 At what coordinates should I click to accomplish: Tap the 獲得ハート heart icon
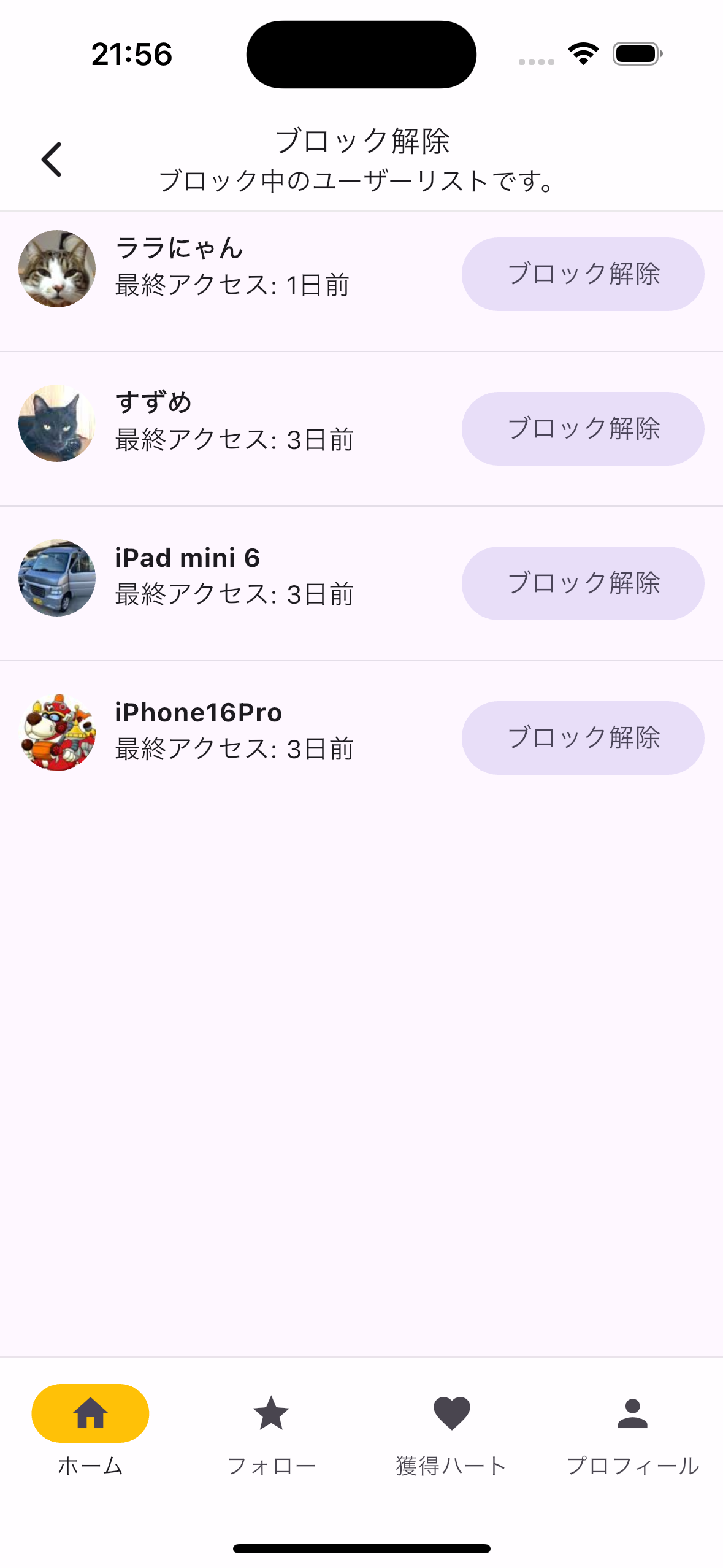click(451, 1413)
